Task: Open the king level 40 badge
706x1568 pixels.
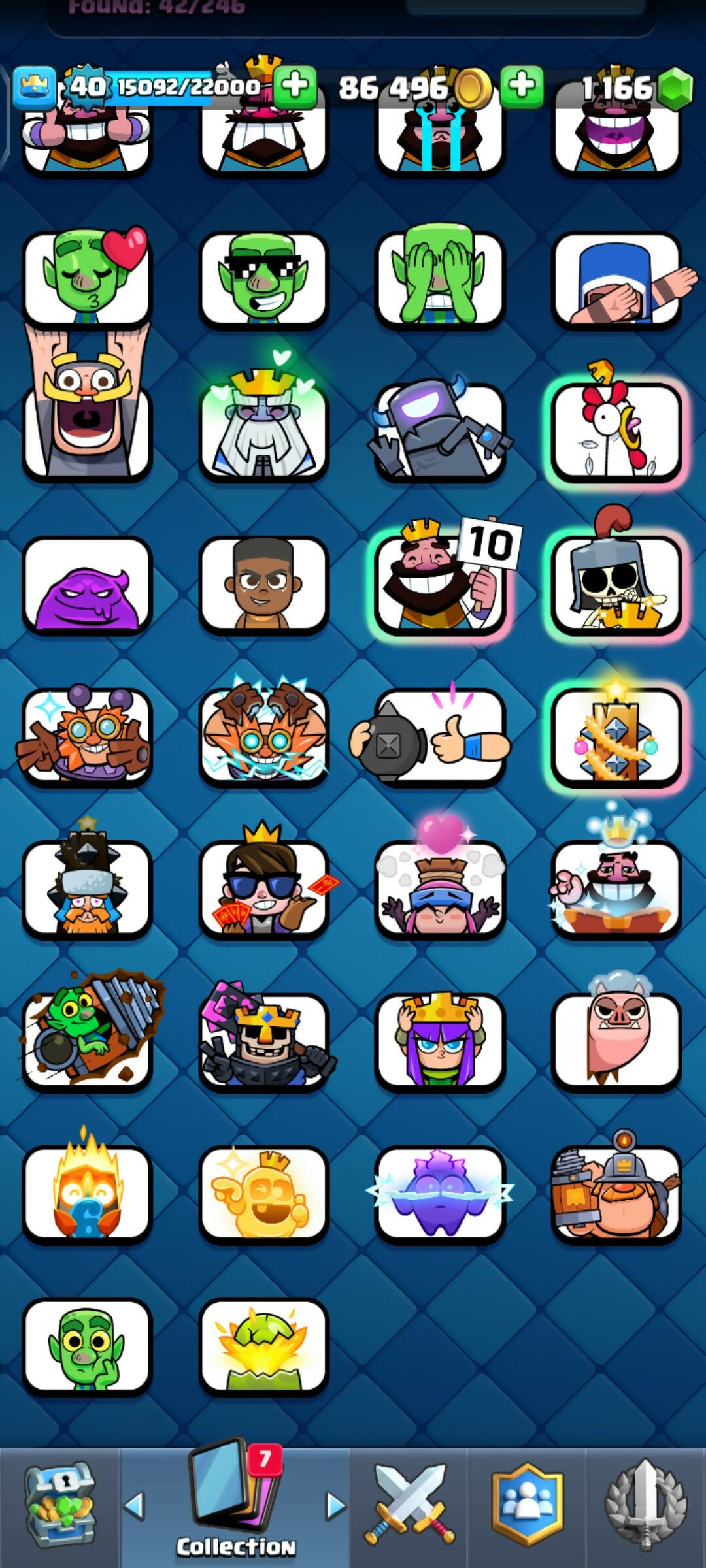Action: [86, 86]
